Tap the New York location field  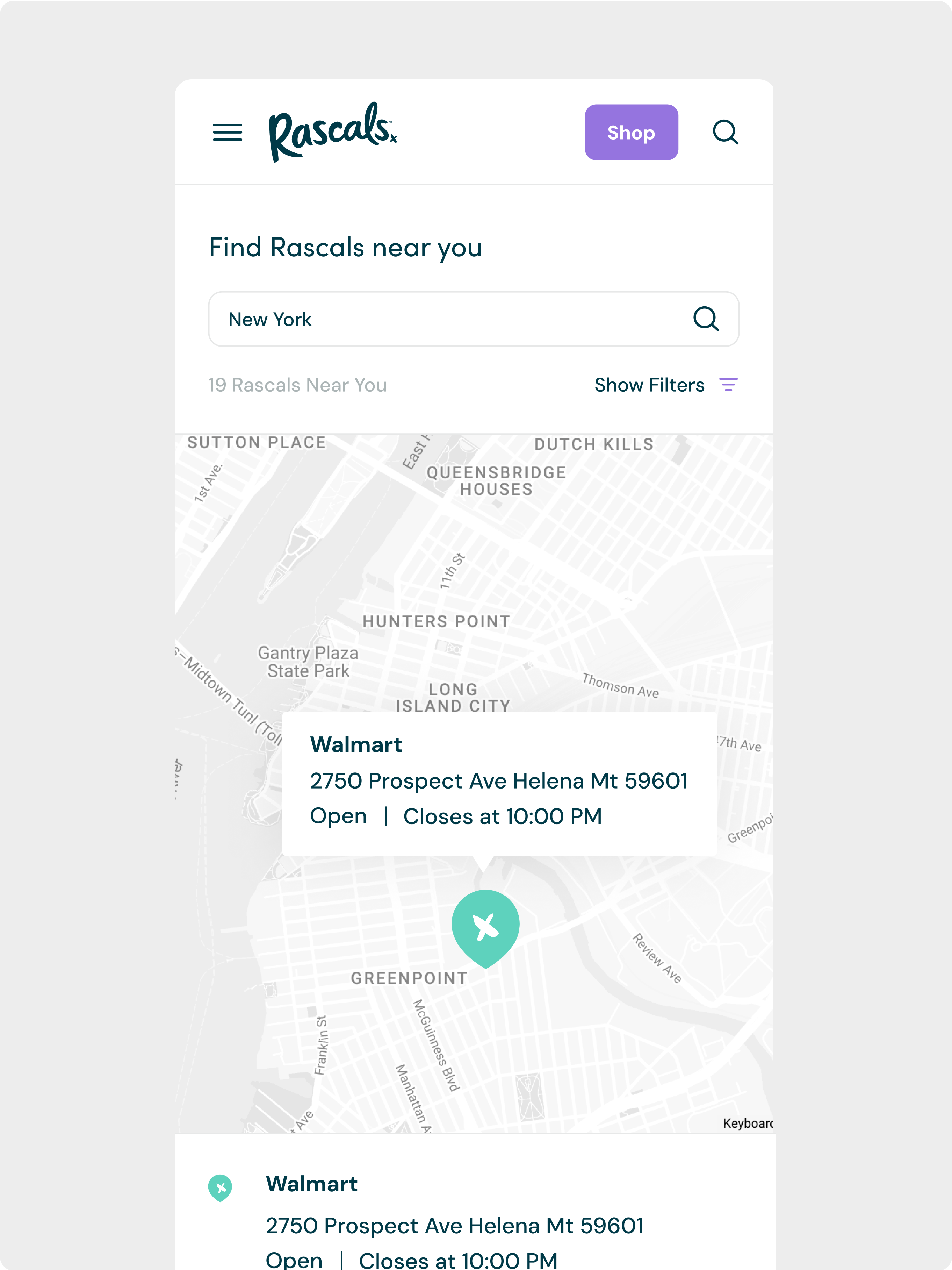pos(448,319)
